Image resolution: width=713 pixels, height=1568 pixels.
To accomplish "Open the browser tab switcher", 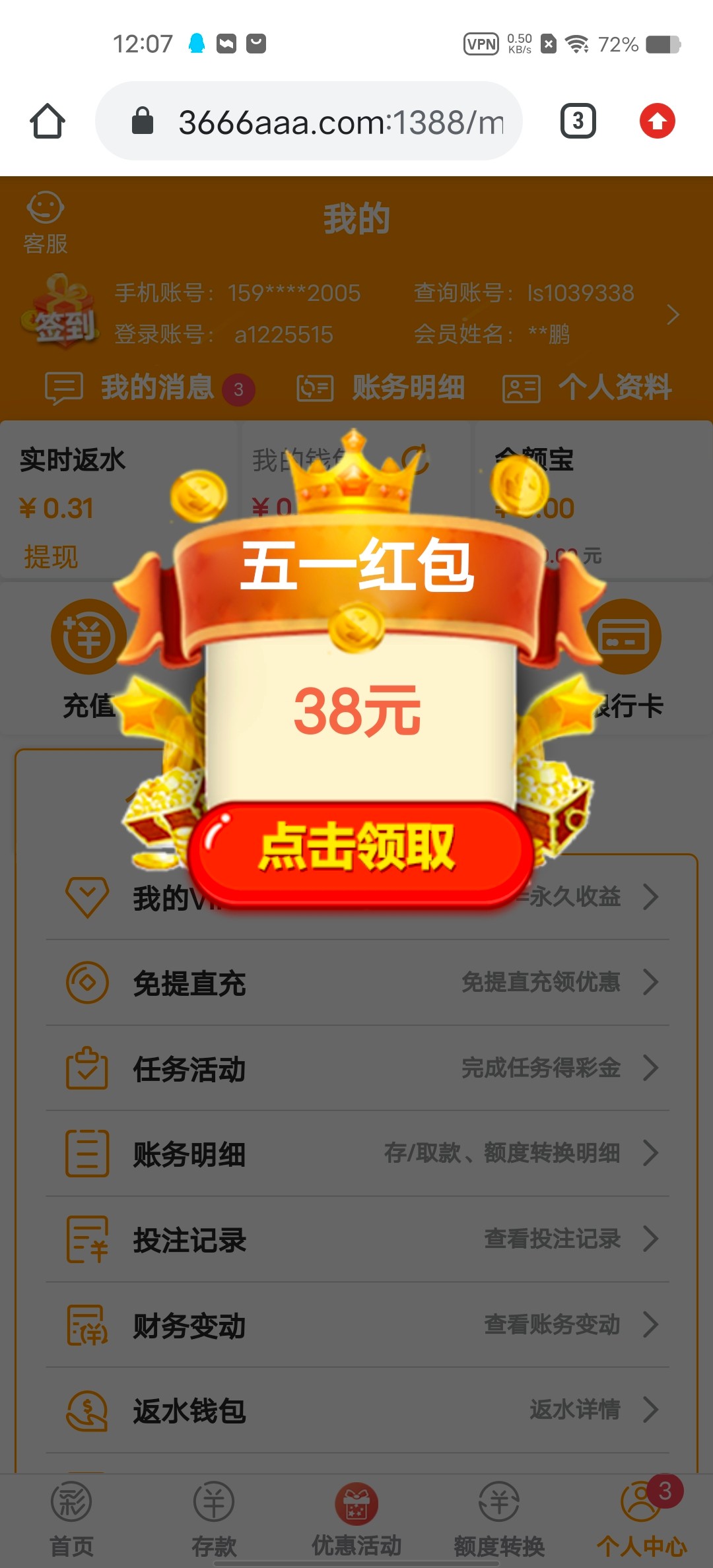I will [578, 121].
